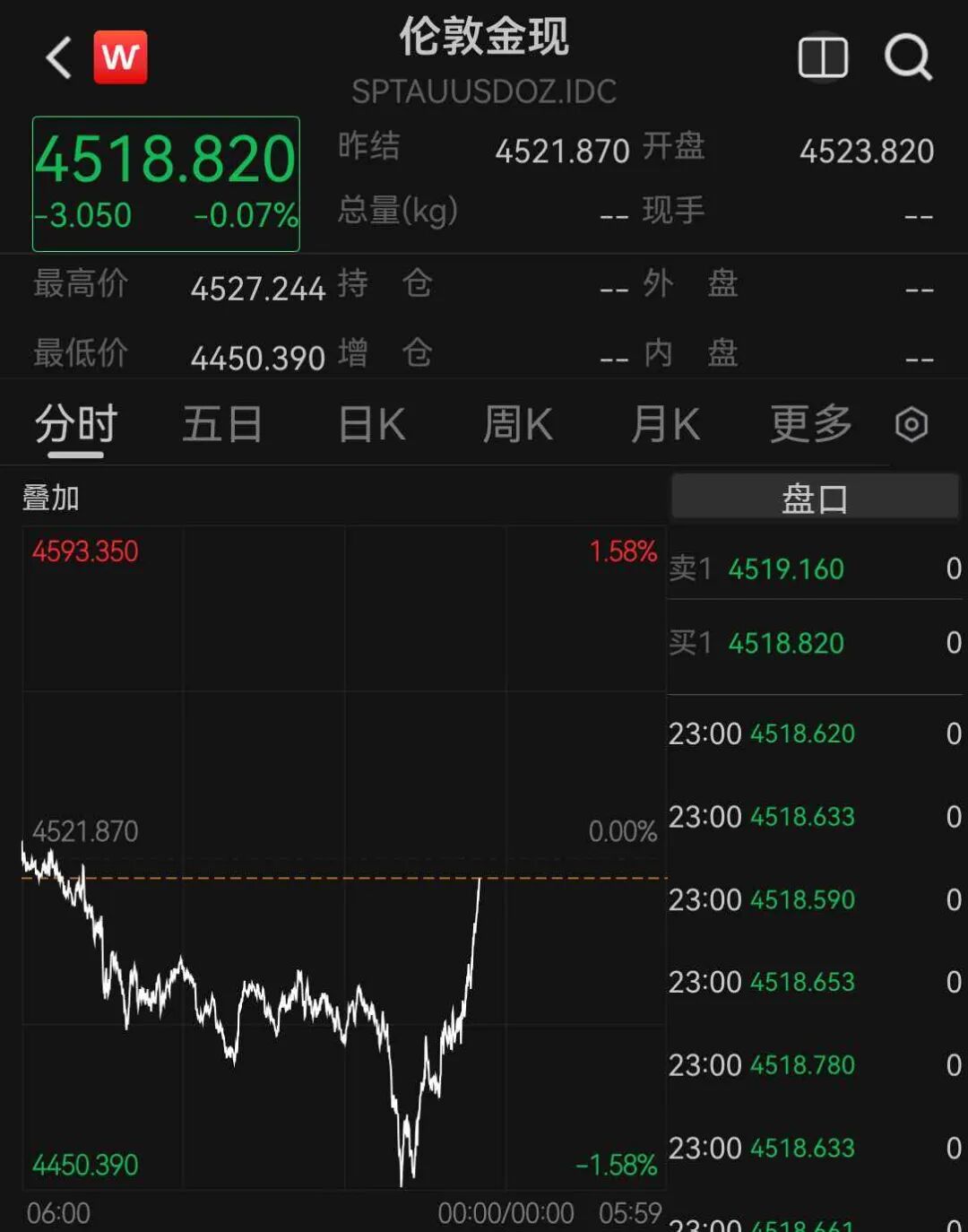
Task: Open the red W icon
Action: click(x=121, y=57)
